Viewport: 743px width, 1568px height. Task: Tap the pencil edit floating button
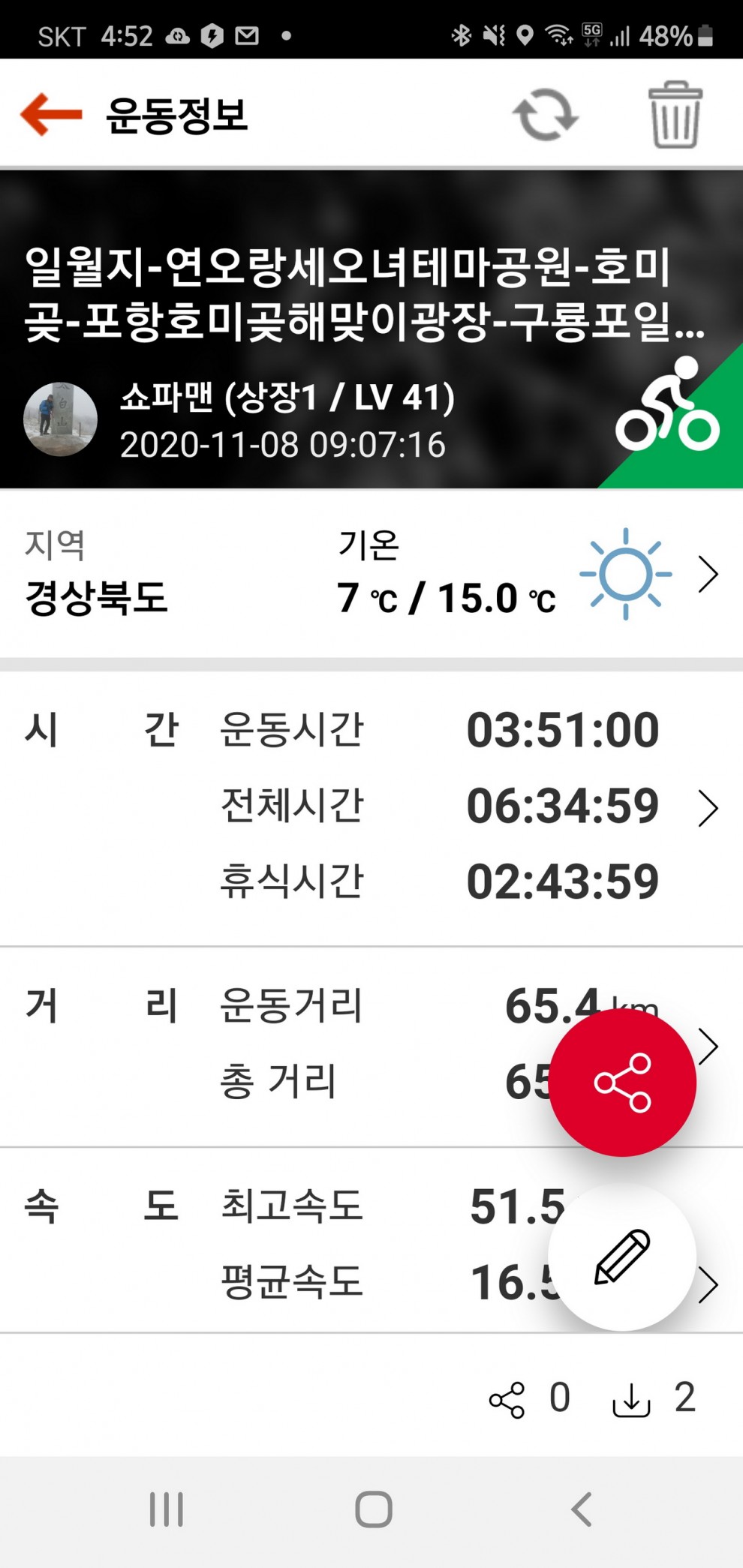tap(622, 1257)
